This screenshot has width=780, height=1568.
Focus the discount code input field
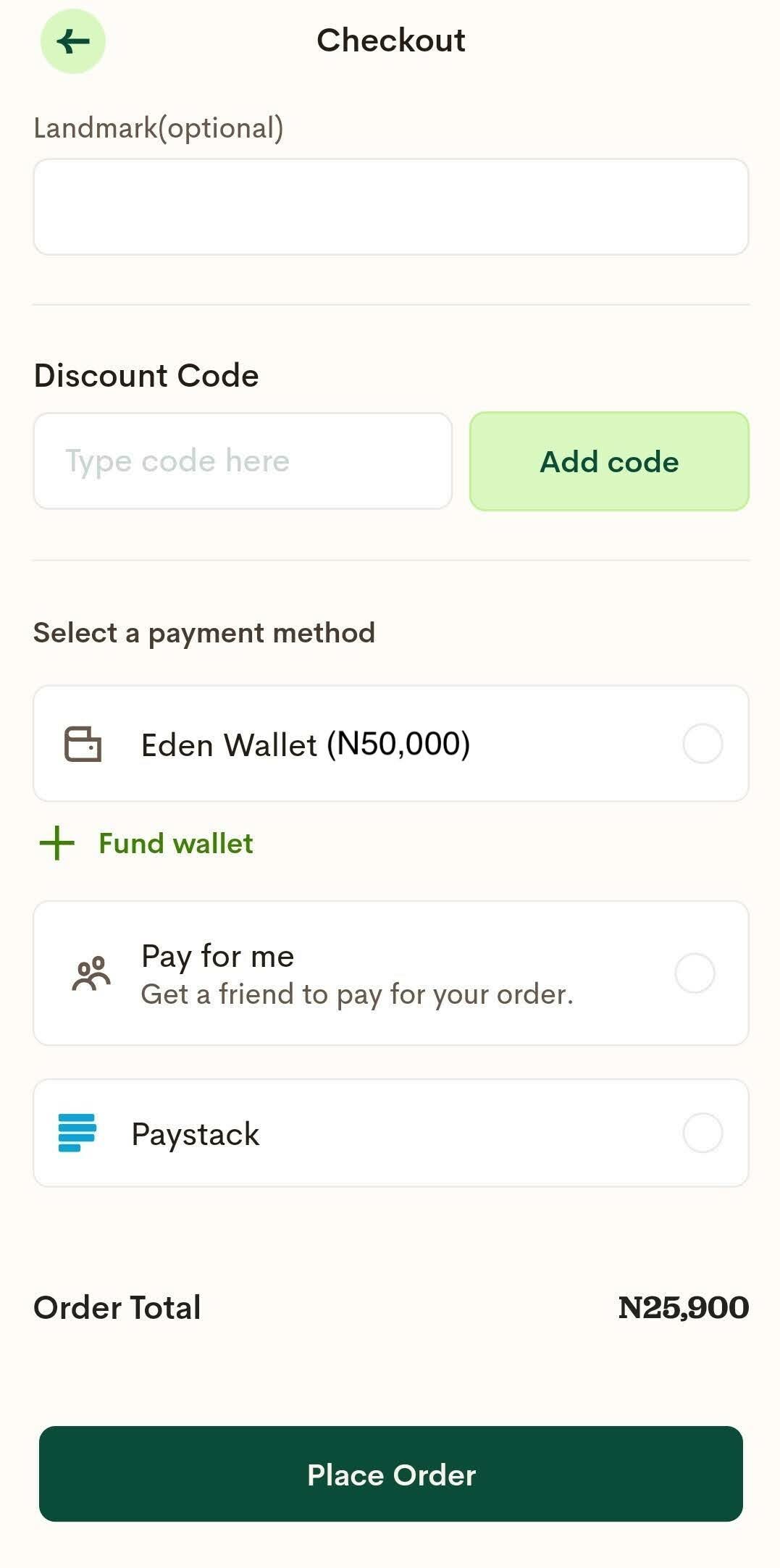(243, 461)
